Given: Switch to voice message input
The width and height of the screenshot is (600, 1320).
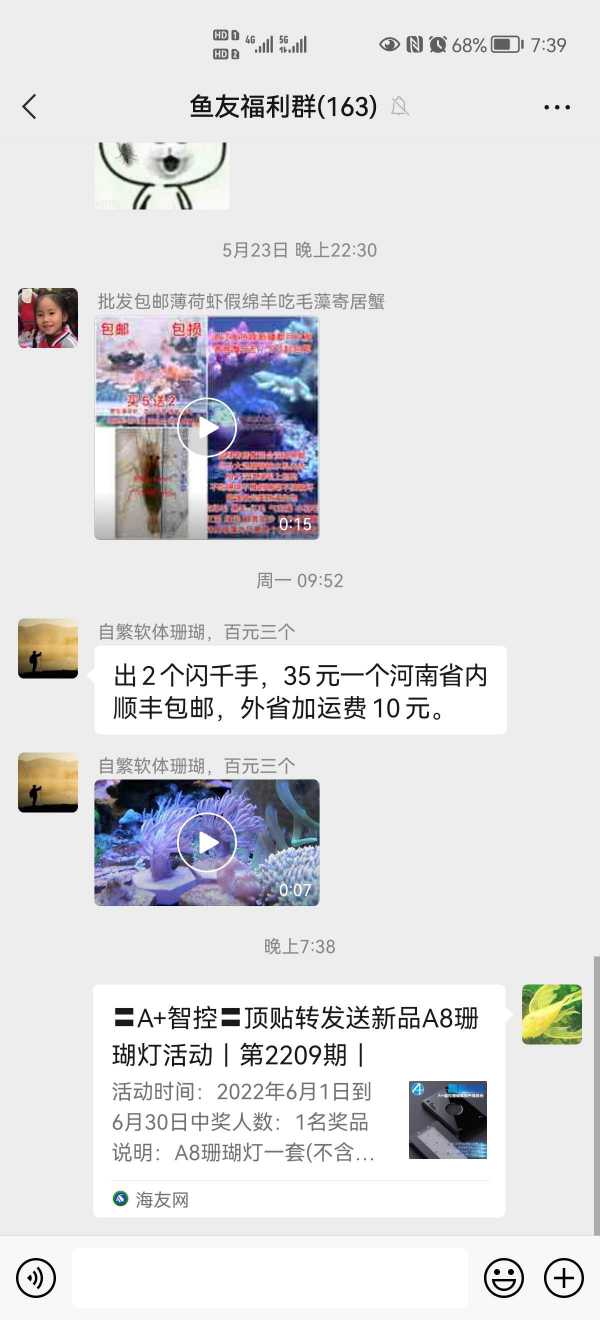Looking at the screenshot, I should click(x=36, y=1277).
